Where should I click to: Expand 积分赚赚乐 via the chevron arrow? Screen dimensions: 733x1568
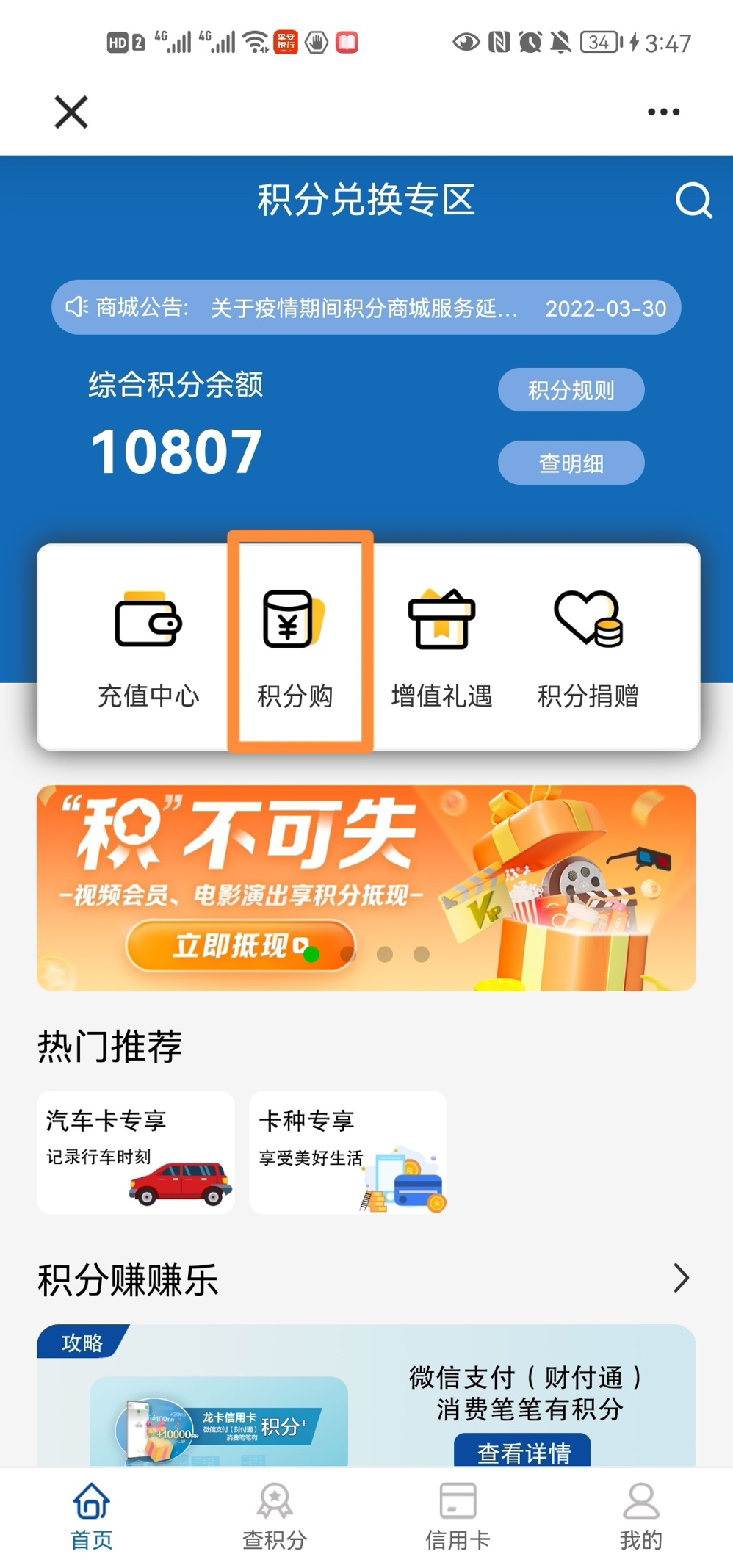[681, 1279]
